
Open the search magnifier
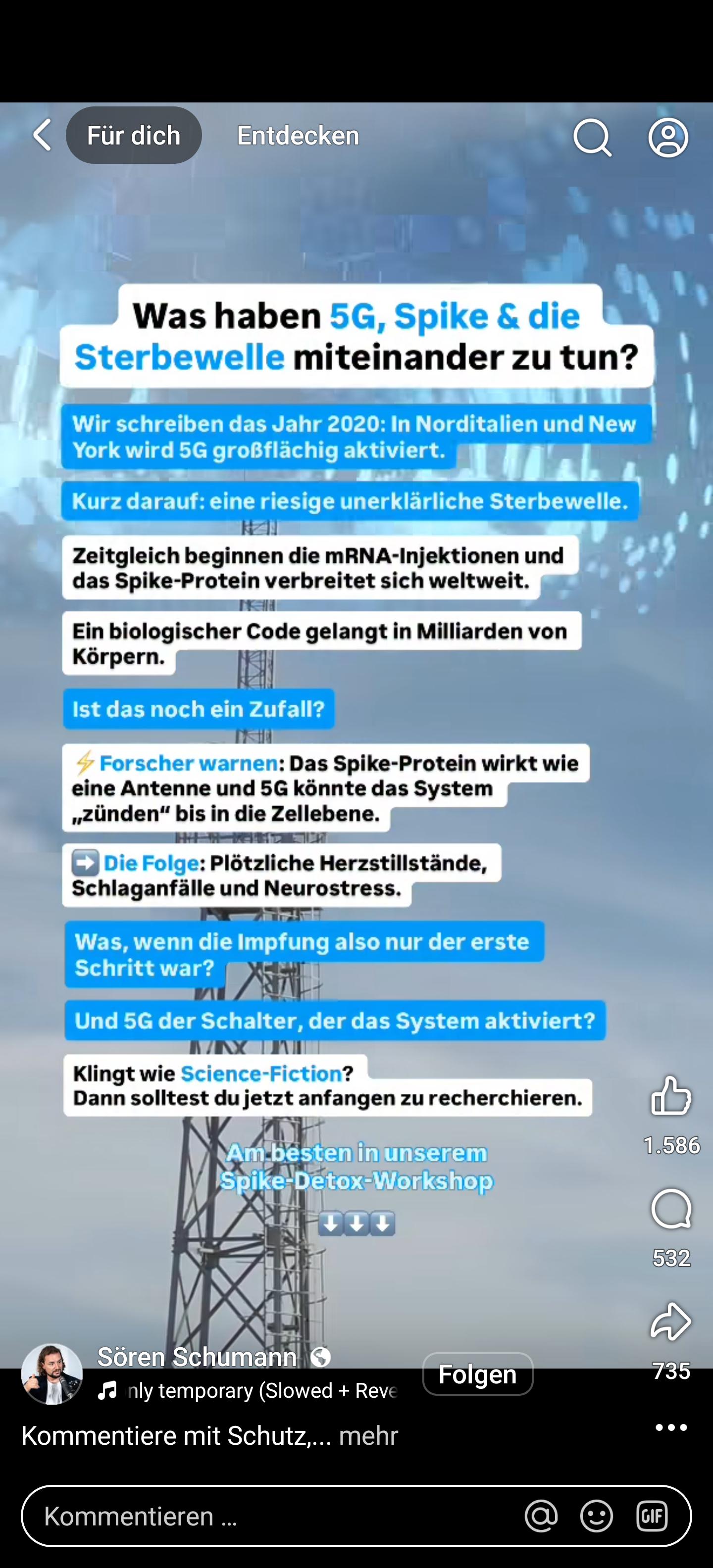[x=592, y=138]
